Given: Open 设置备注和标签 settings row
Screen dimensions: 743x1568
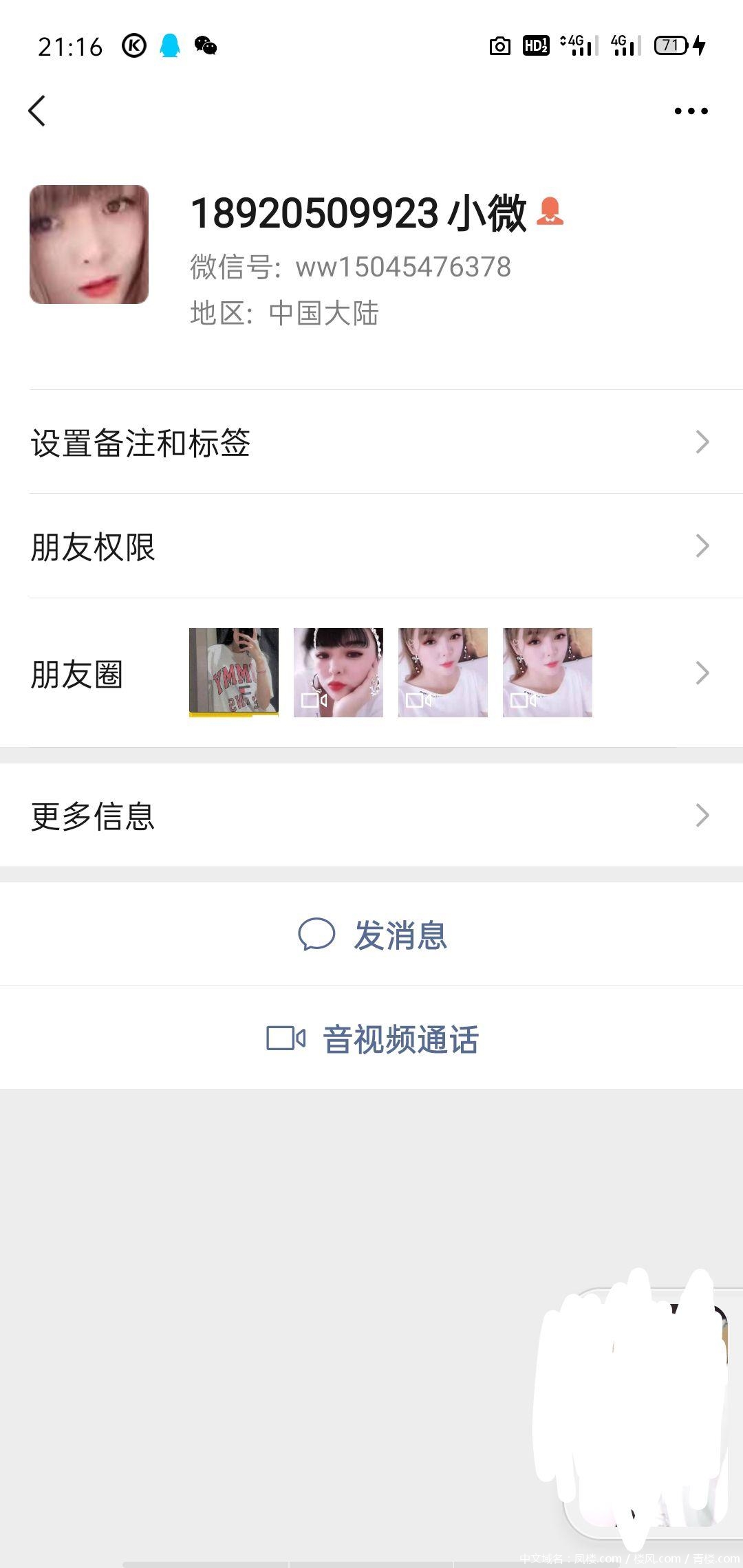Looking at the screenshot, I should [x=371, y=442].
